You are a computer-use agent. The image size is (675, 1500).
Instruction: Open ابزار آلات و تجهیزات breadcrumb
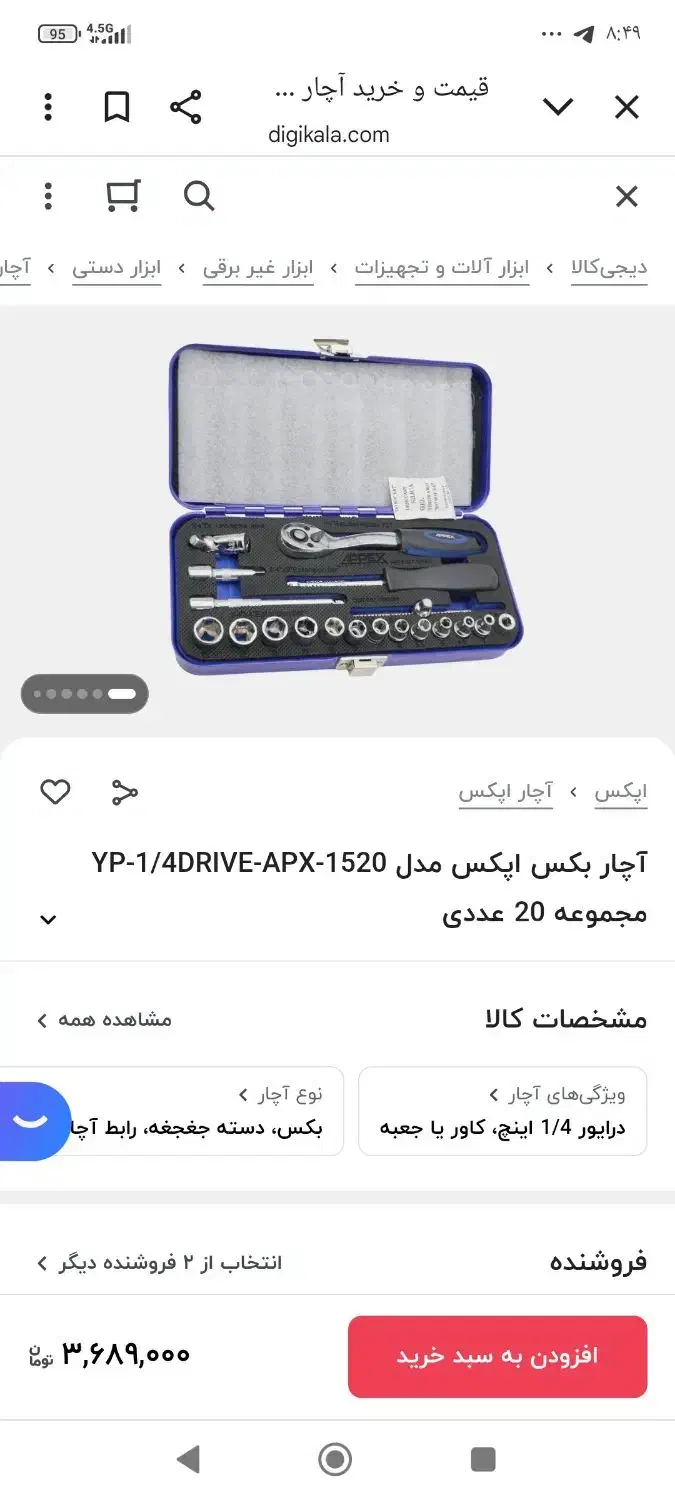coord(441,268)
